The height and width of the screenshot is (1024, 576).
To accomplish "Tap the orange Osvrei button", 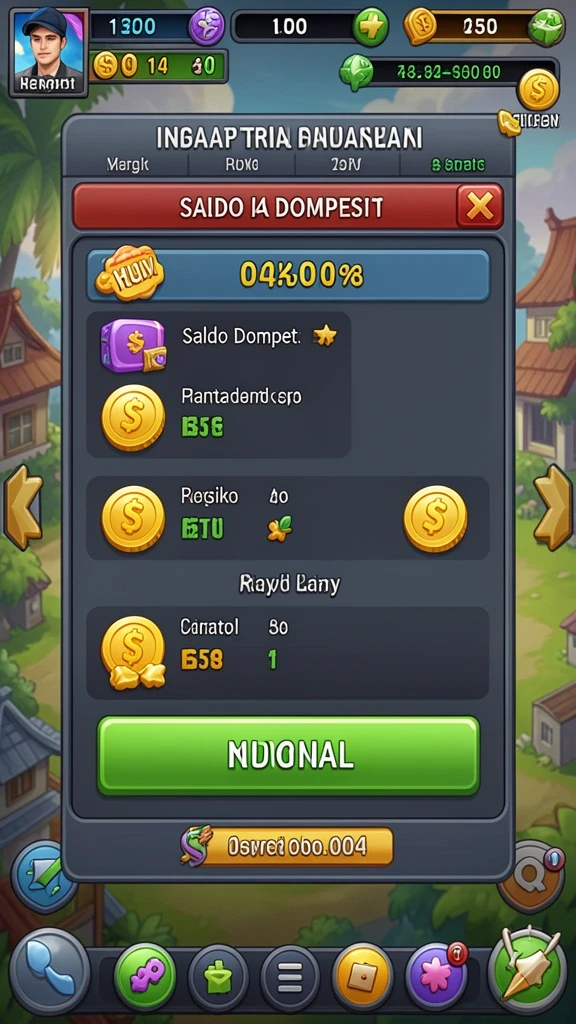I will click(x=287, y=846).
